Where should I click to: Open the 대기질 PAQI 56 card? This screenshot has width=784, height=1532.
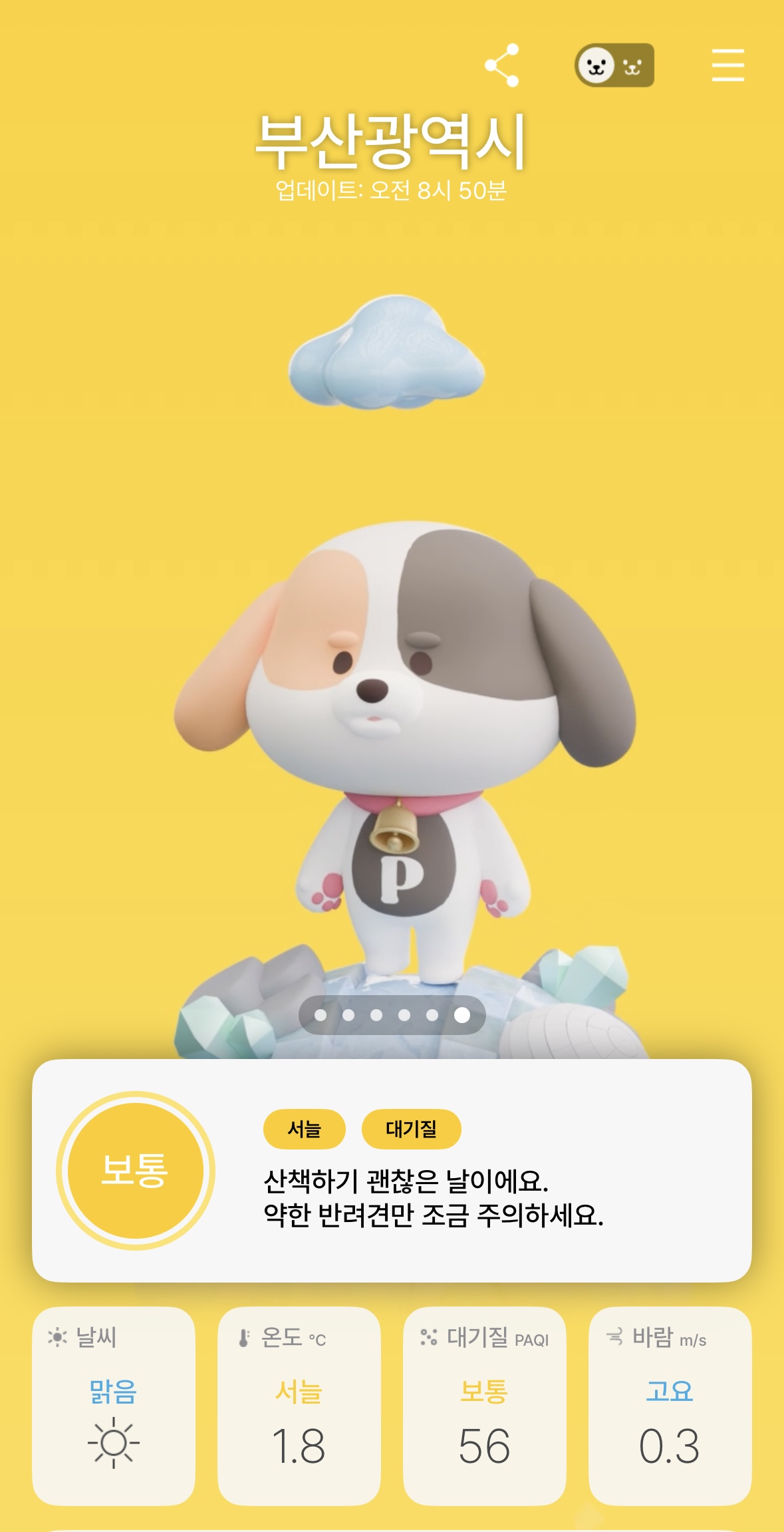pos(485,1405)
